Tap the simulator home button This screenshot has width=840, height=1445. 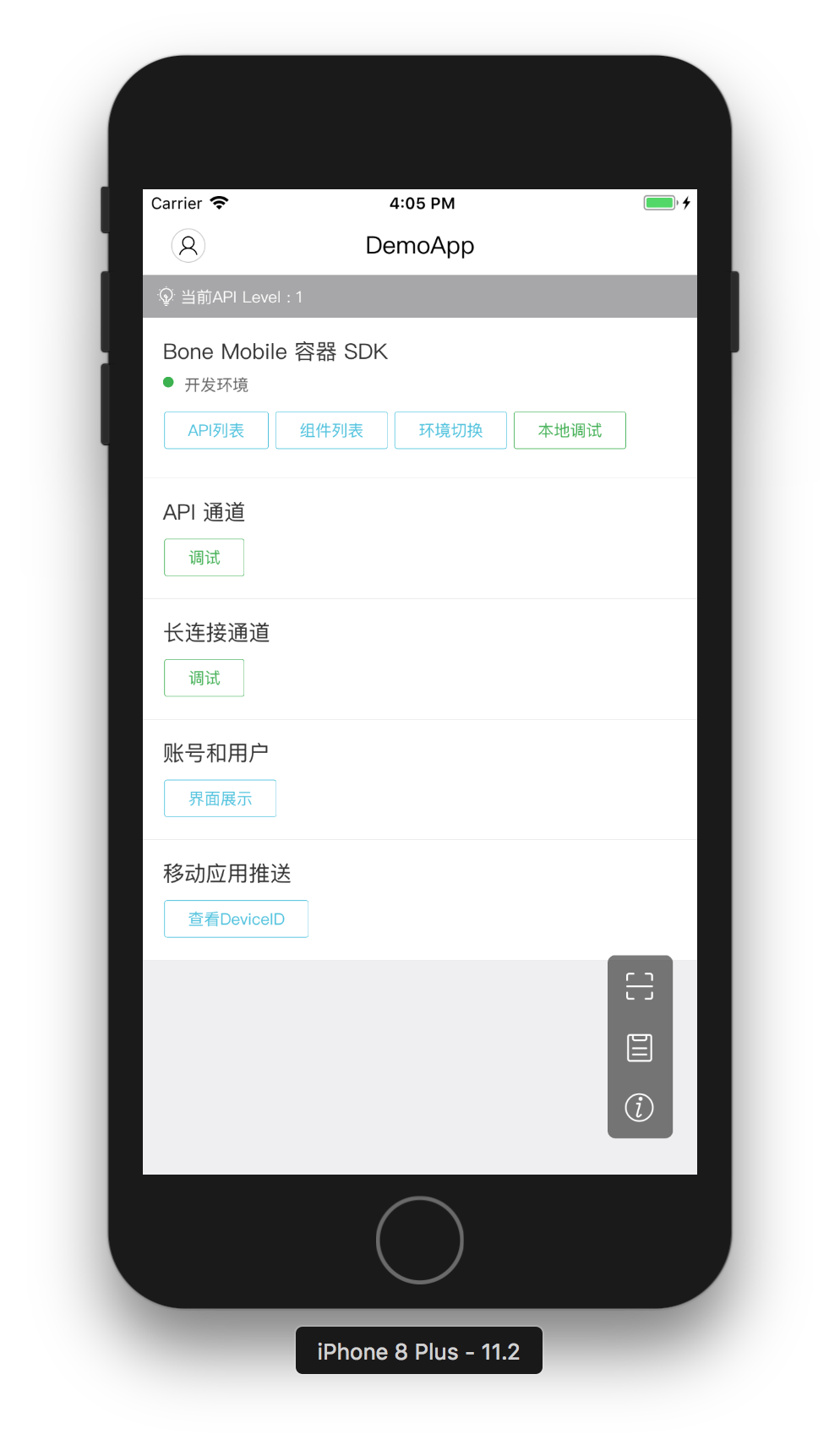pyautogui.click(x=420, y=1240)
